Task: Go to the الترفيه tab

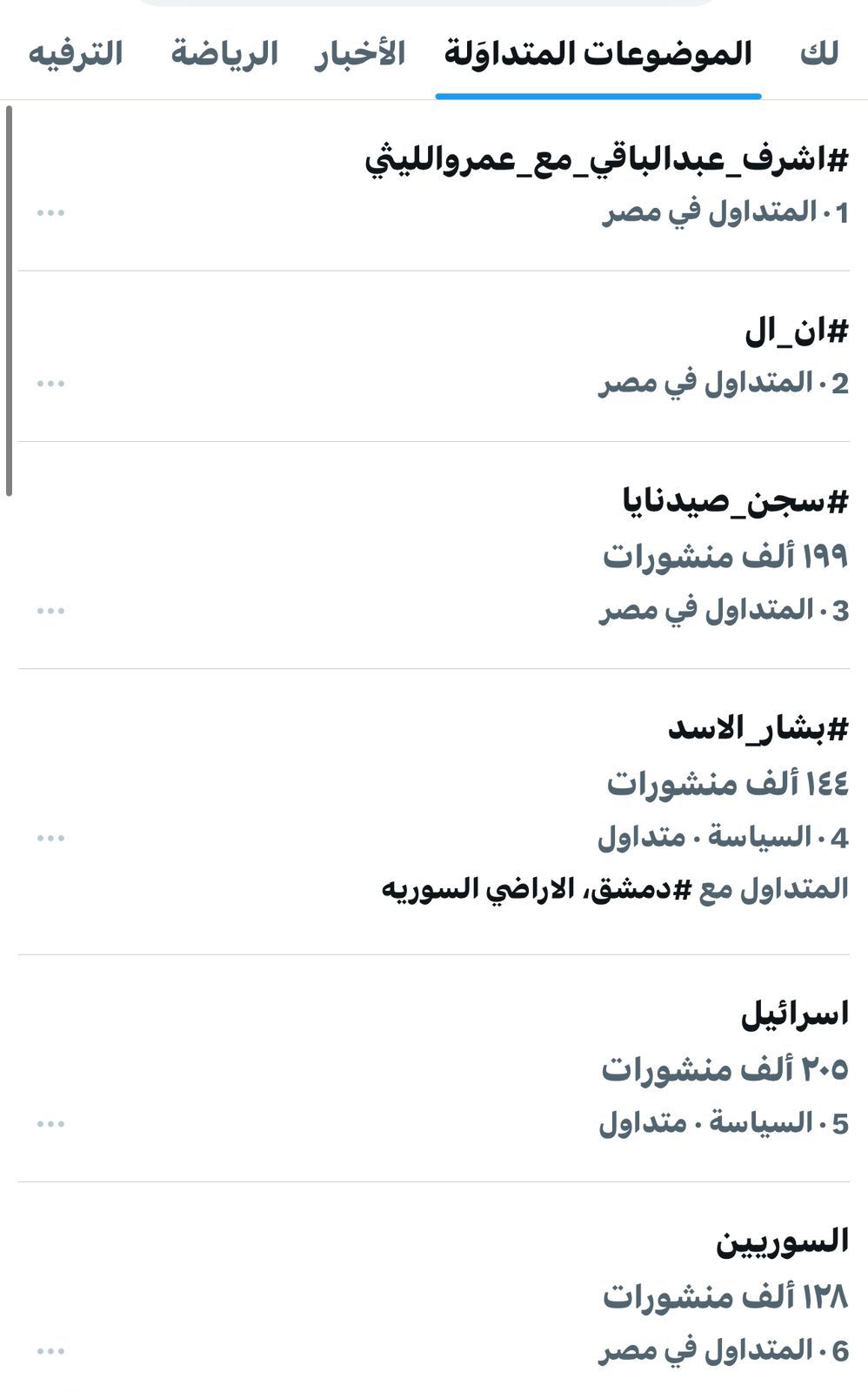Action: tap(76, 54)
